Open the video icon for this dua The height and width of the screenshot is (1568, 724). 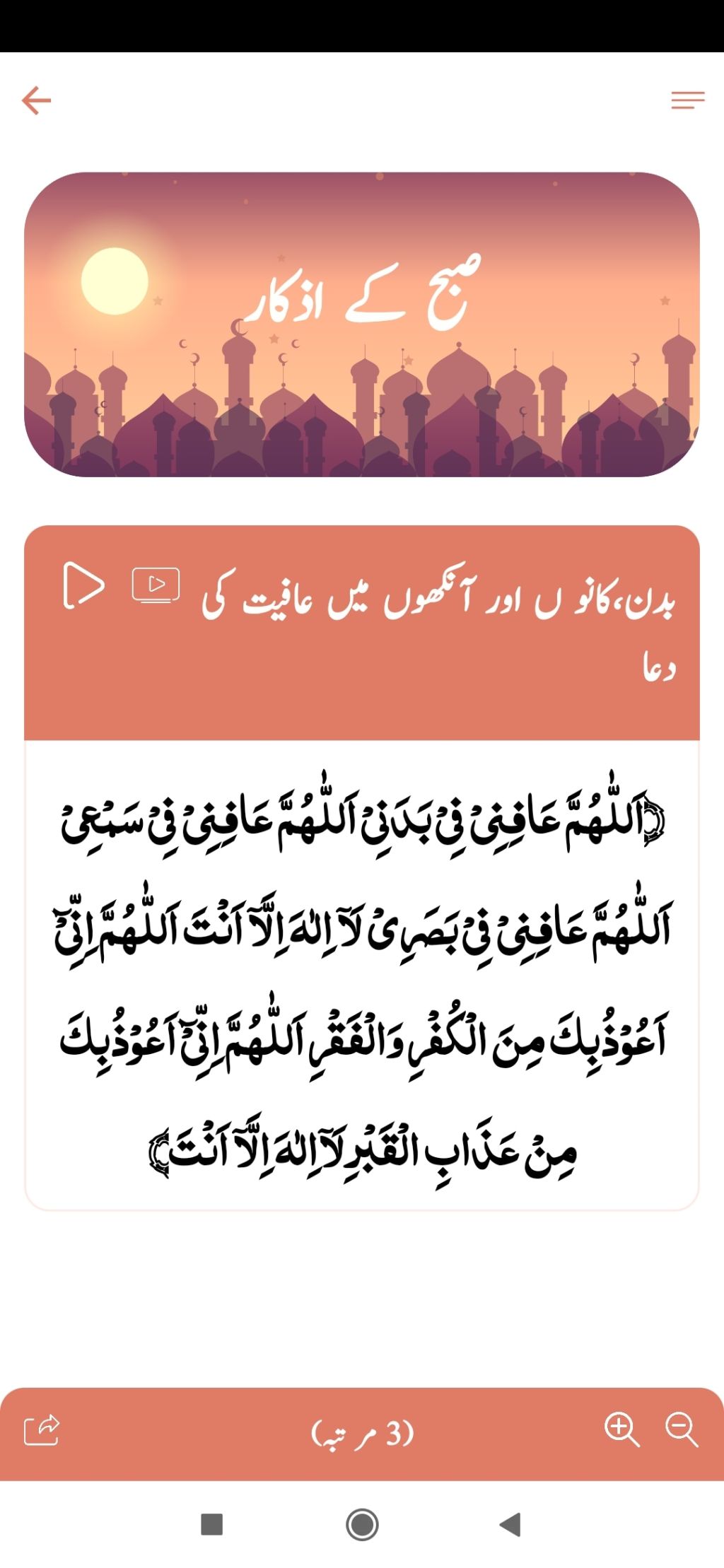pyautogui.click(x=156, y=585)
